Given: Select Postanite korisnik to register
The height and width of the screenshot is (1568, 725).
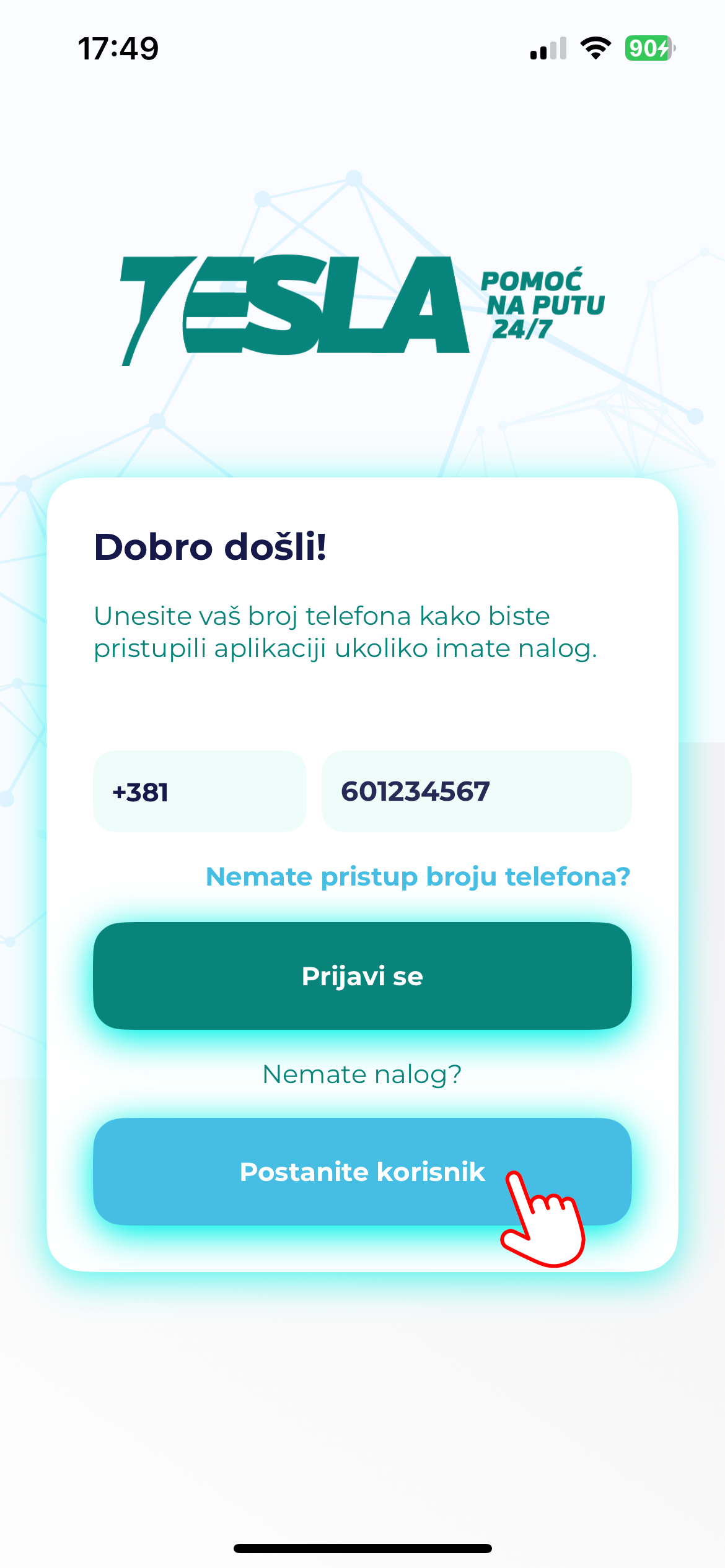Looking at the screenshot, I should pos(362,1172).
